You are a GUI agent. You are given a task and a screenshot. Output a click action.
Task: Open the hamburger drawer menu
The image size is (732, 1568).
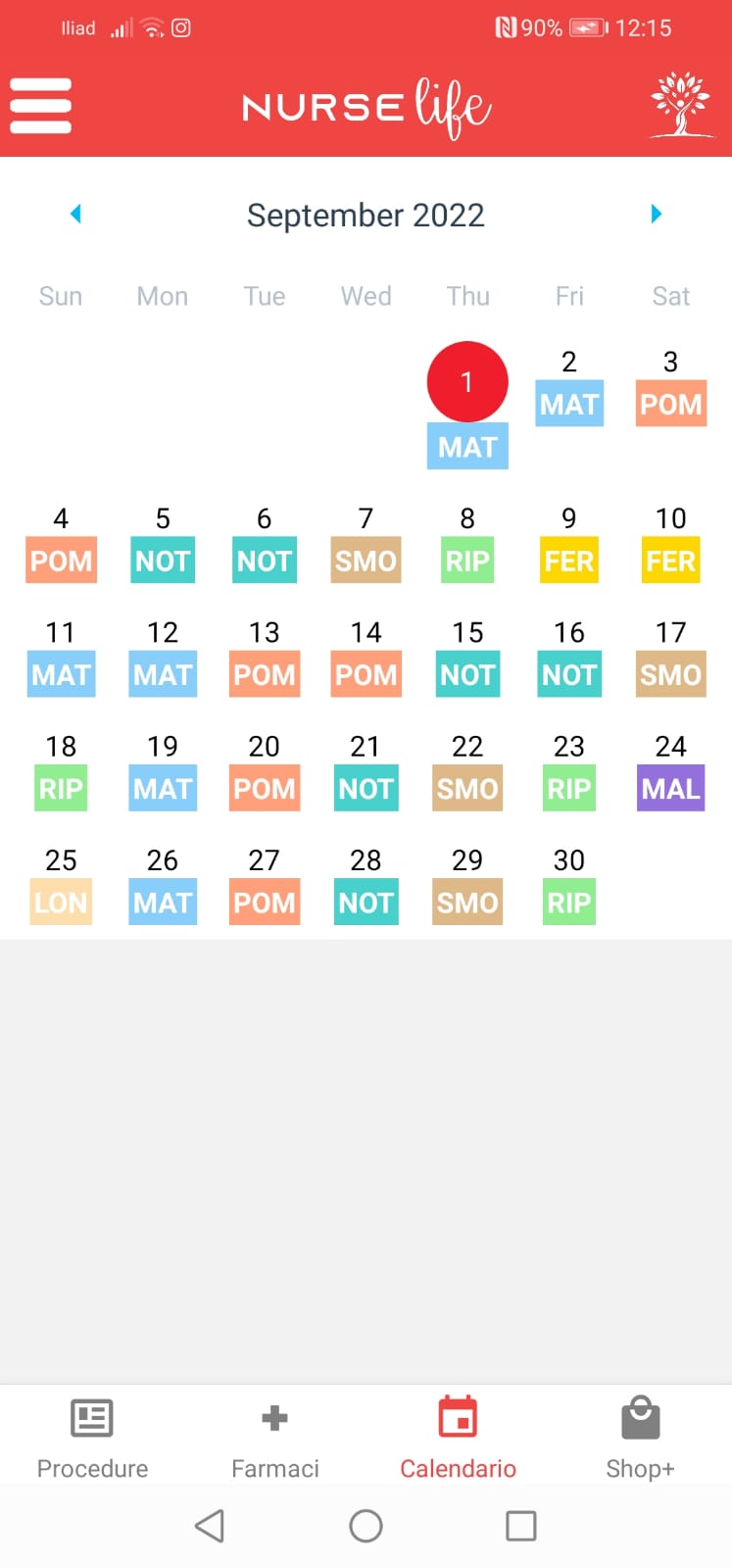coord(40,105)
